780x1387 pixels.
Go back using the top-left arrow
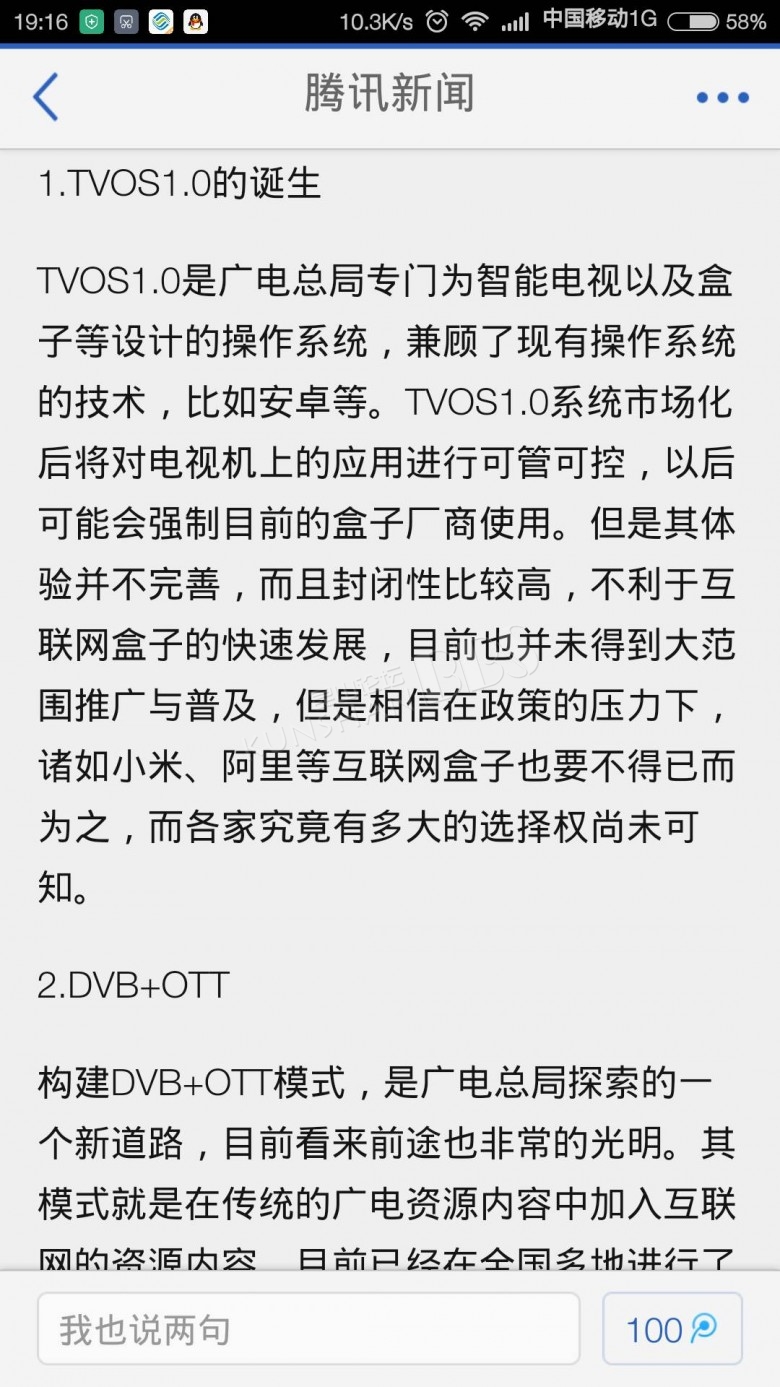tap(46, 97)
